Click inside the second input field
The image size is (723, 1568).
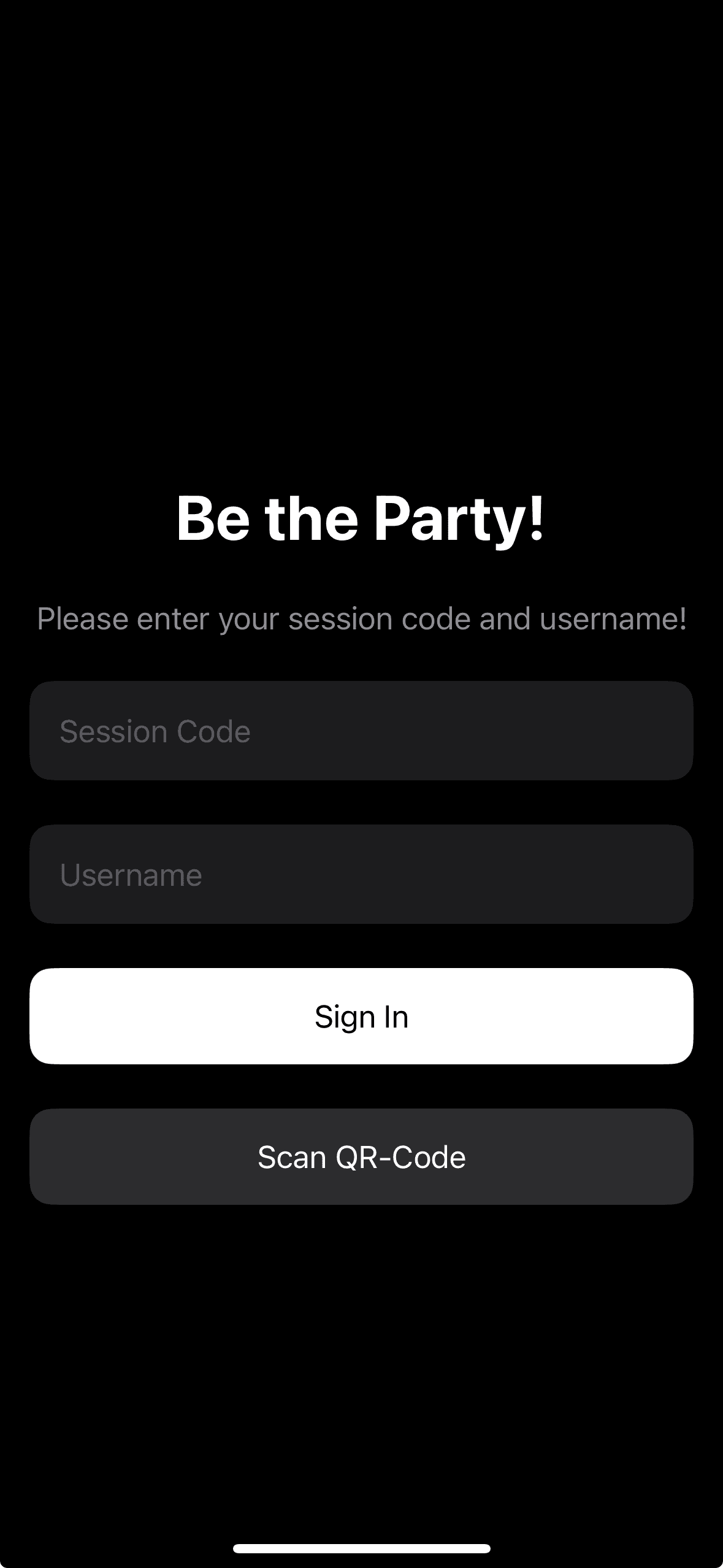tap(361, 874)
